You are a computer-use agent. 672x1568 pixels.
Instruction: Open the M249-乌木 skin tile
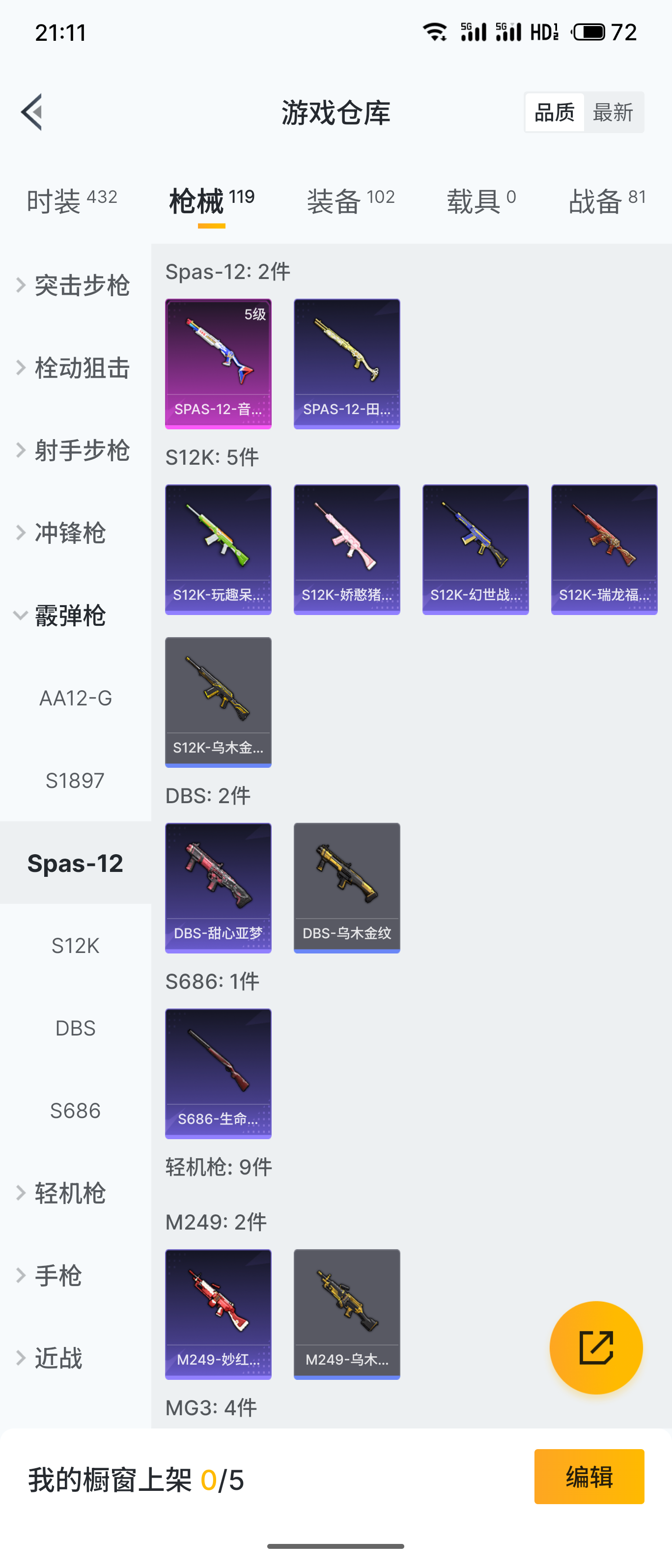[346, 1314]
